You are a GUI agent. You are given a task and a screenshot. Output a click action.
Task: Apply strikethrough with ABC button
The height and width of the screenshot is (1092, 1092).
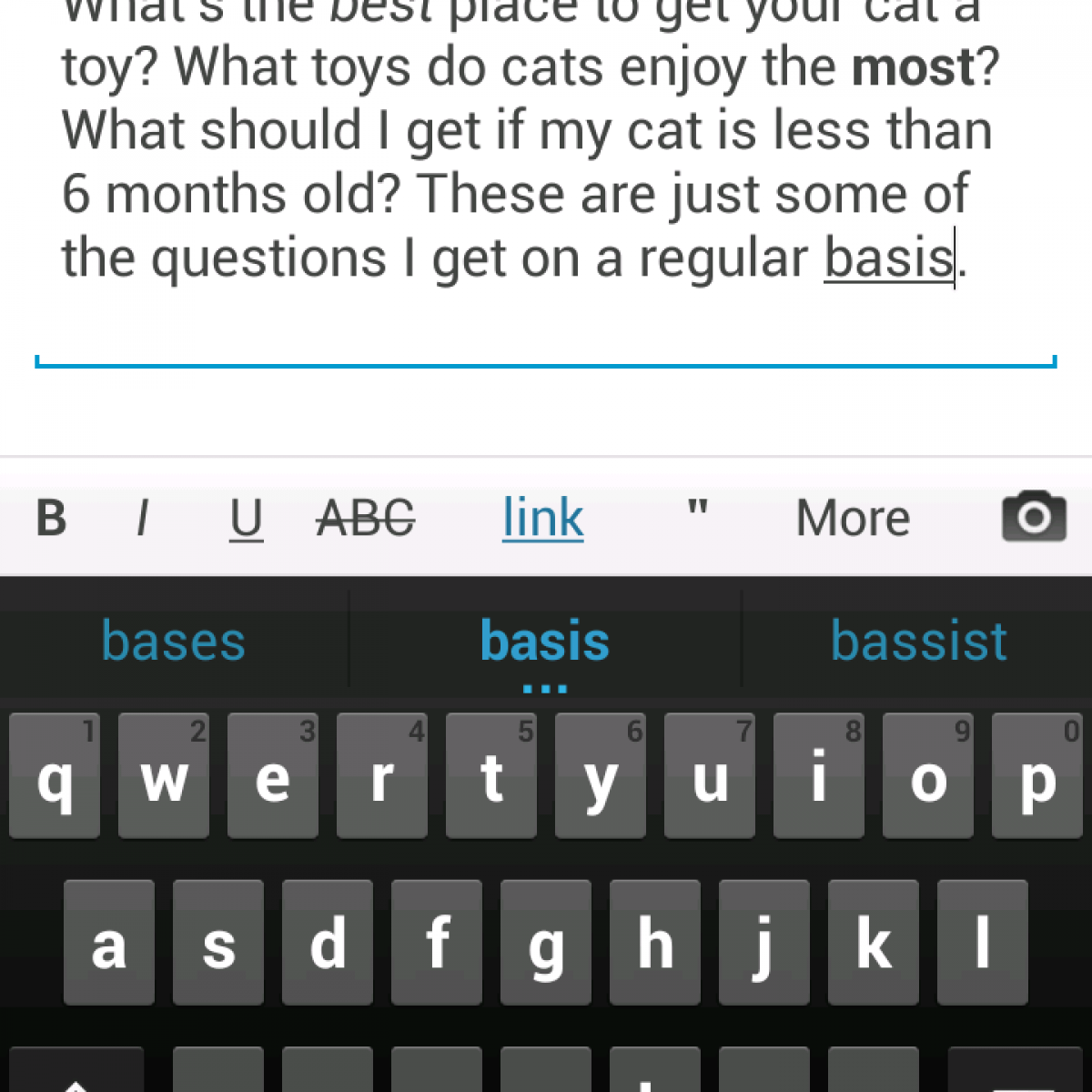(365, 519)
